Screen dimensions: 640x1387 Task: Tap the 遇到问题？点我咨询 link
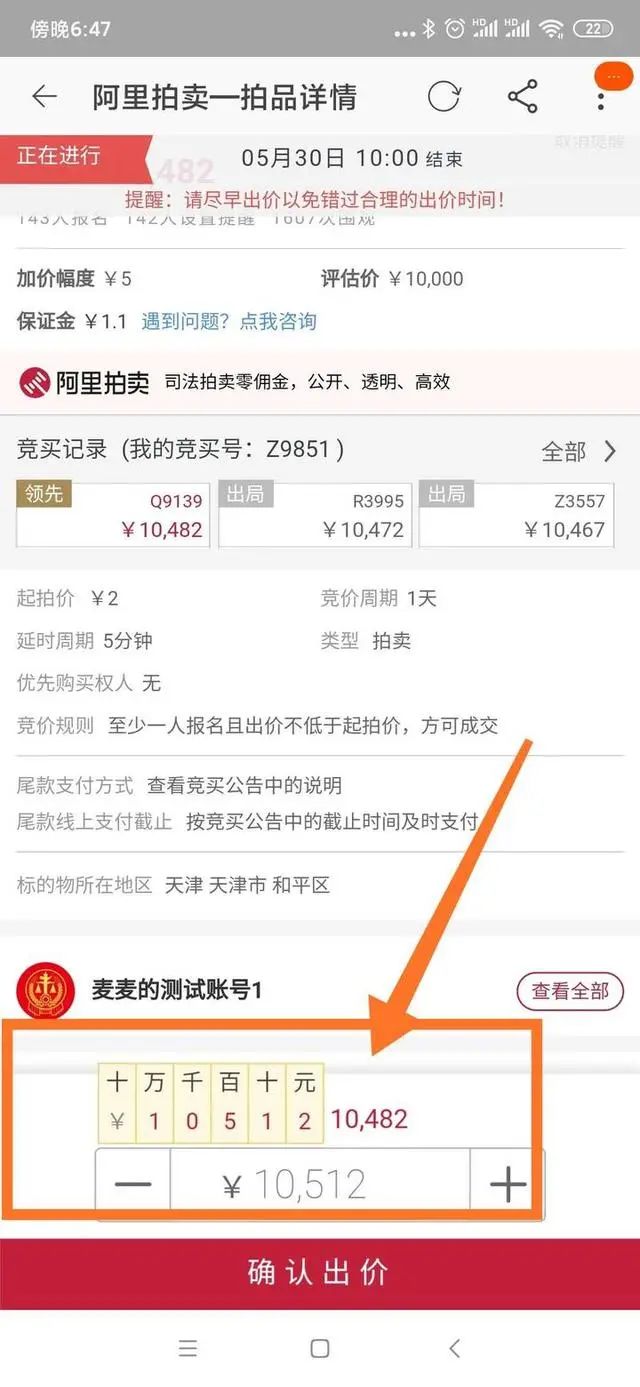click(x=229, y=321)
